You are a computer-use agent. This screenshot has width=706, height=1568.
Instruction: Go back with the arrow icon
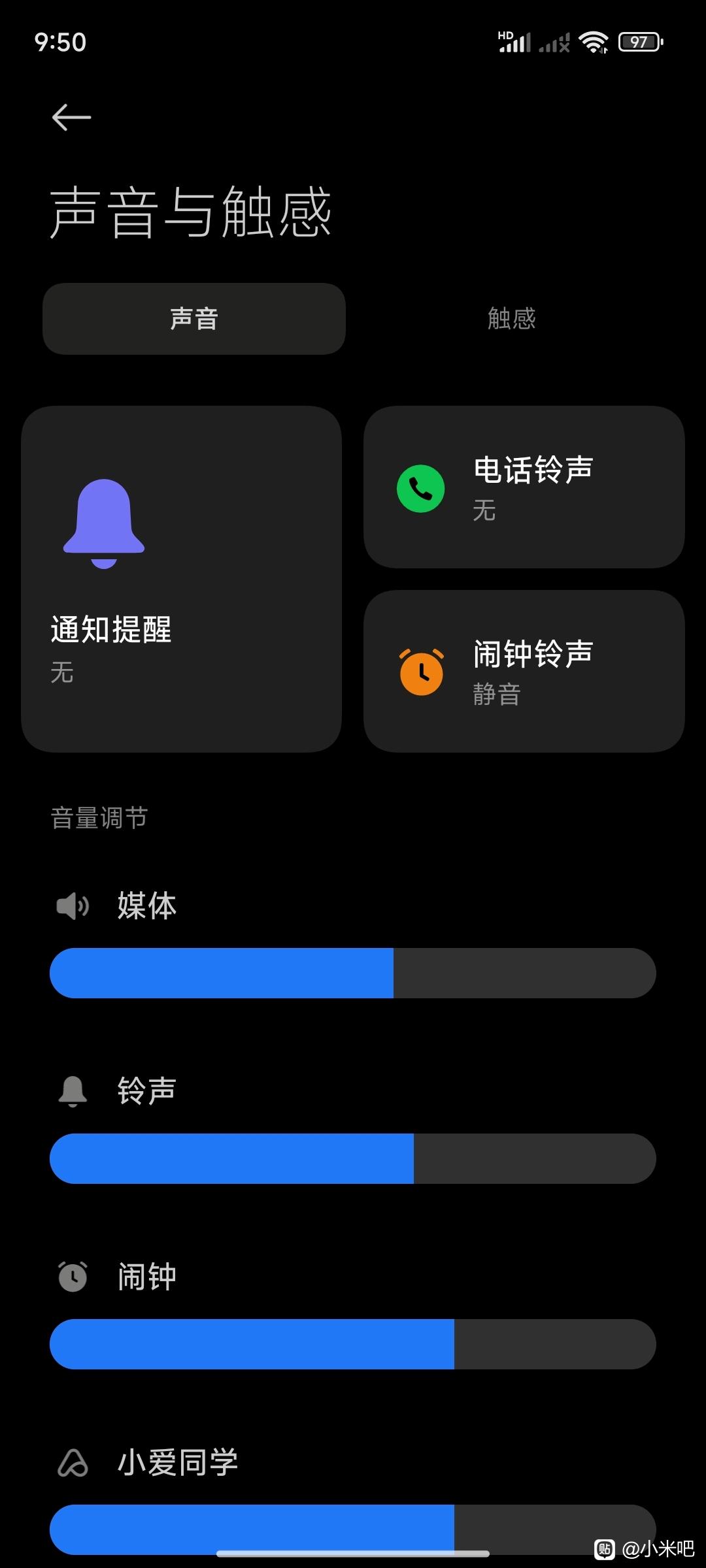pos(71,118)
